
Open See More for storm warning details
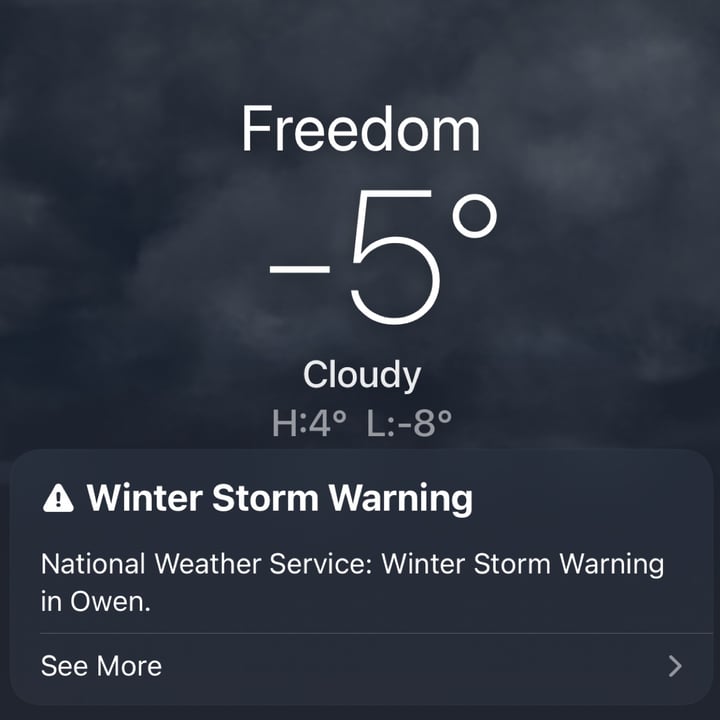360,666
